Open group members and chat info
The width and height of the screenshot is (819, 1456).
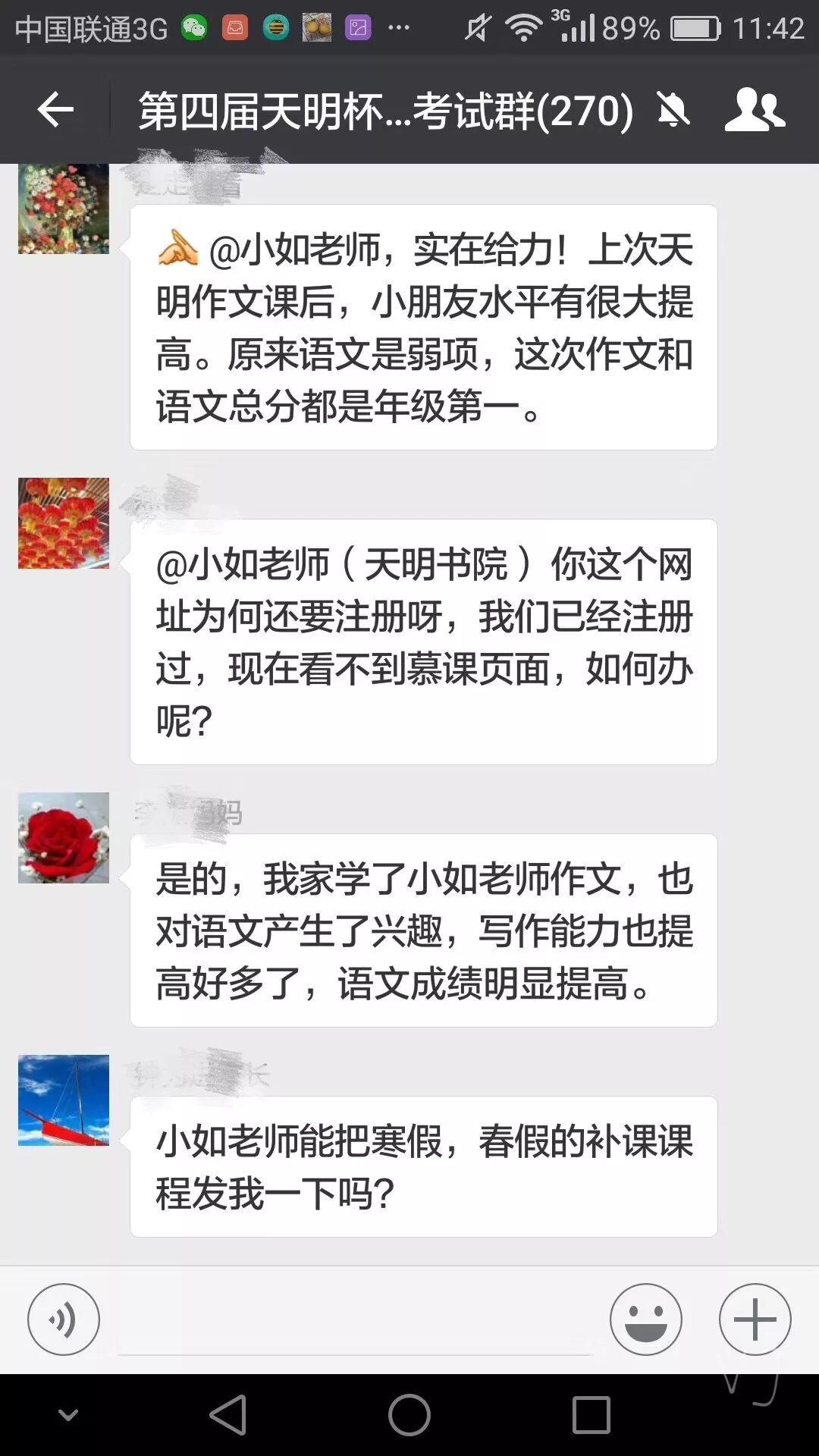[754, 111]
